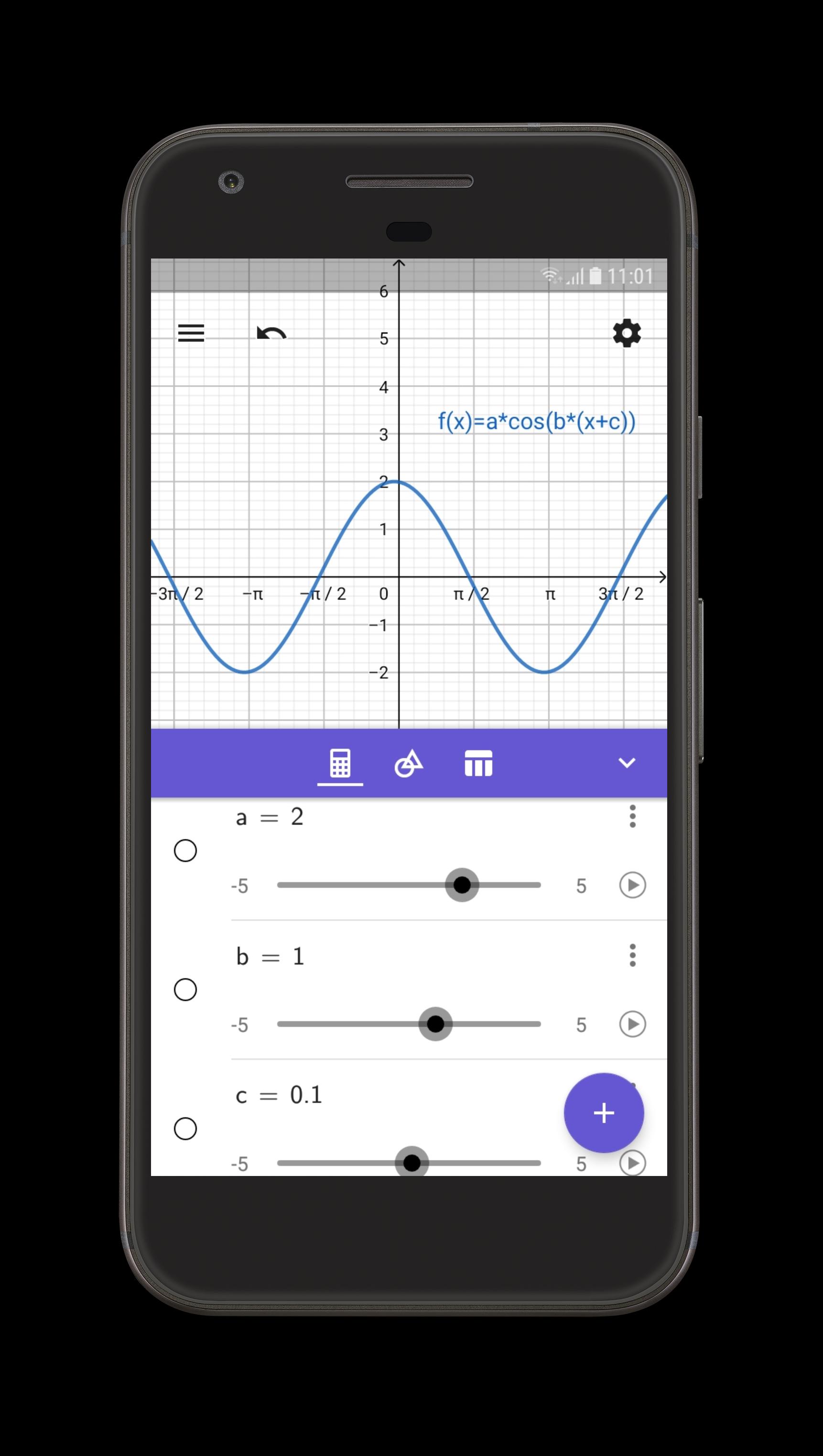Viewport: 823px width, 1456px height.
Task: Open the hamburger menu
Action: click(191, 333)
